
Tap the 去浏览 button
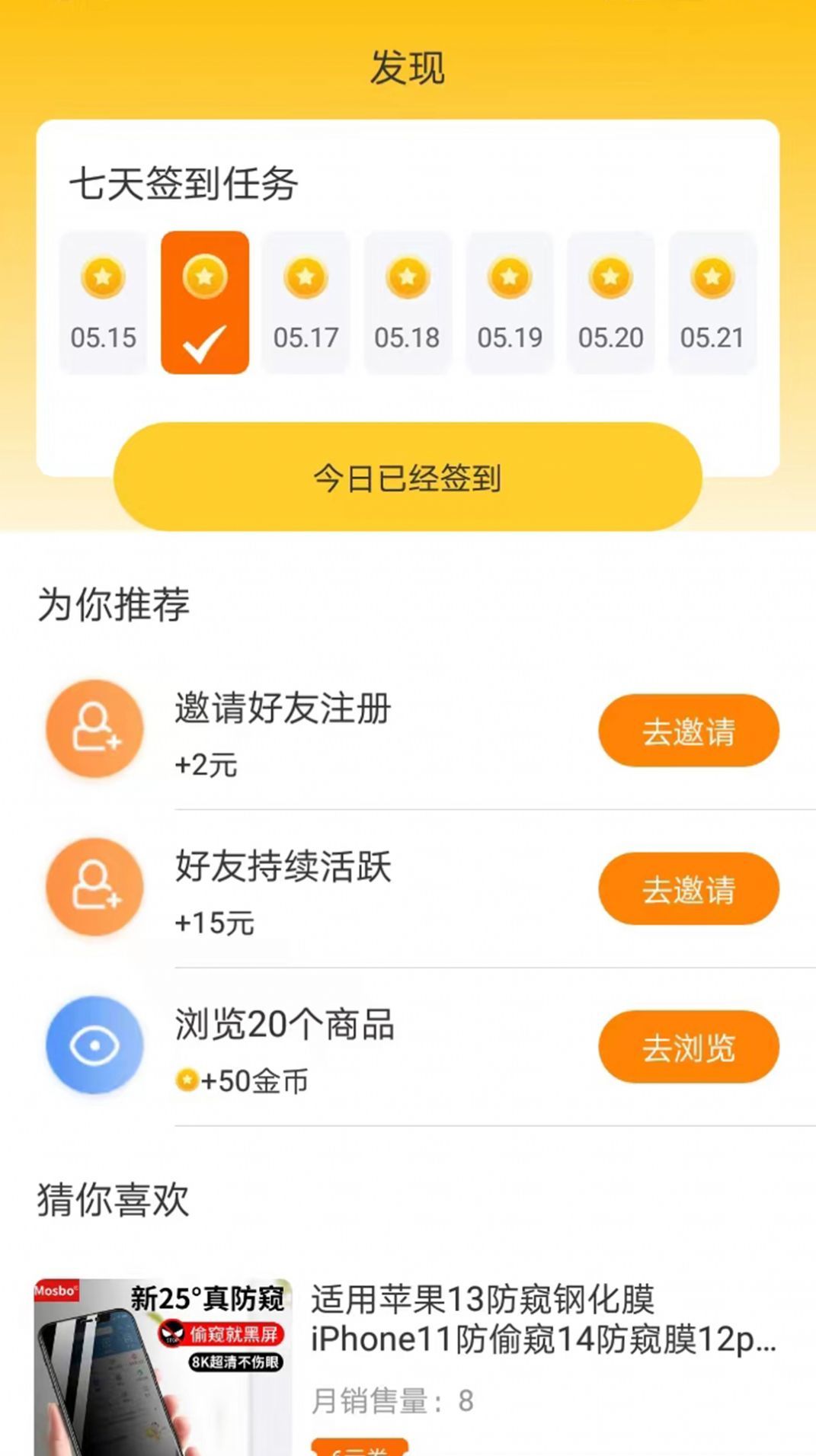coord(688,1045)
